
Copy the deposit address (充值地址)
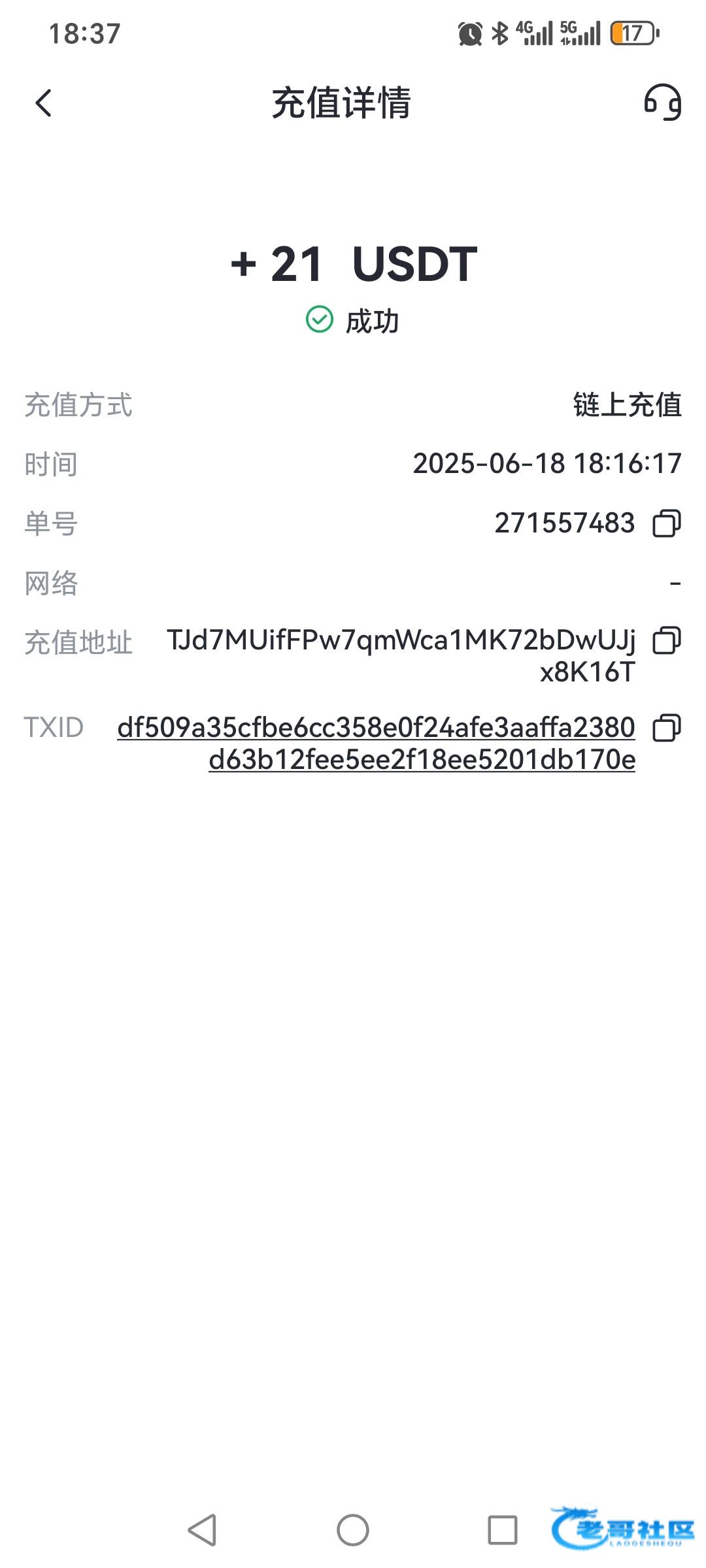pyautogui.click(x=667, y=640)
